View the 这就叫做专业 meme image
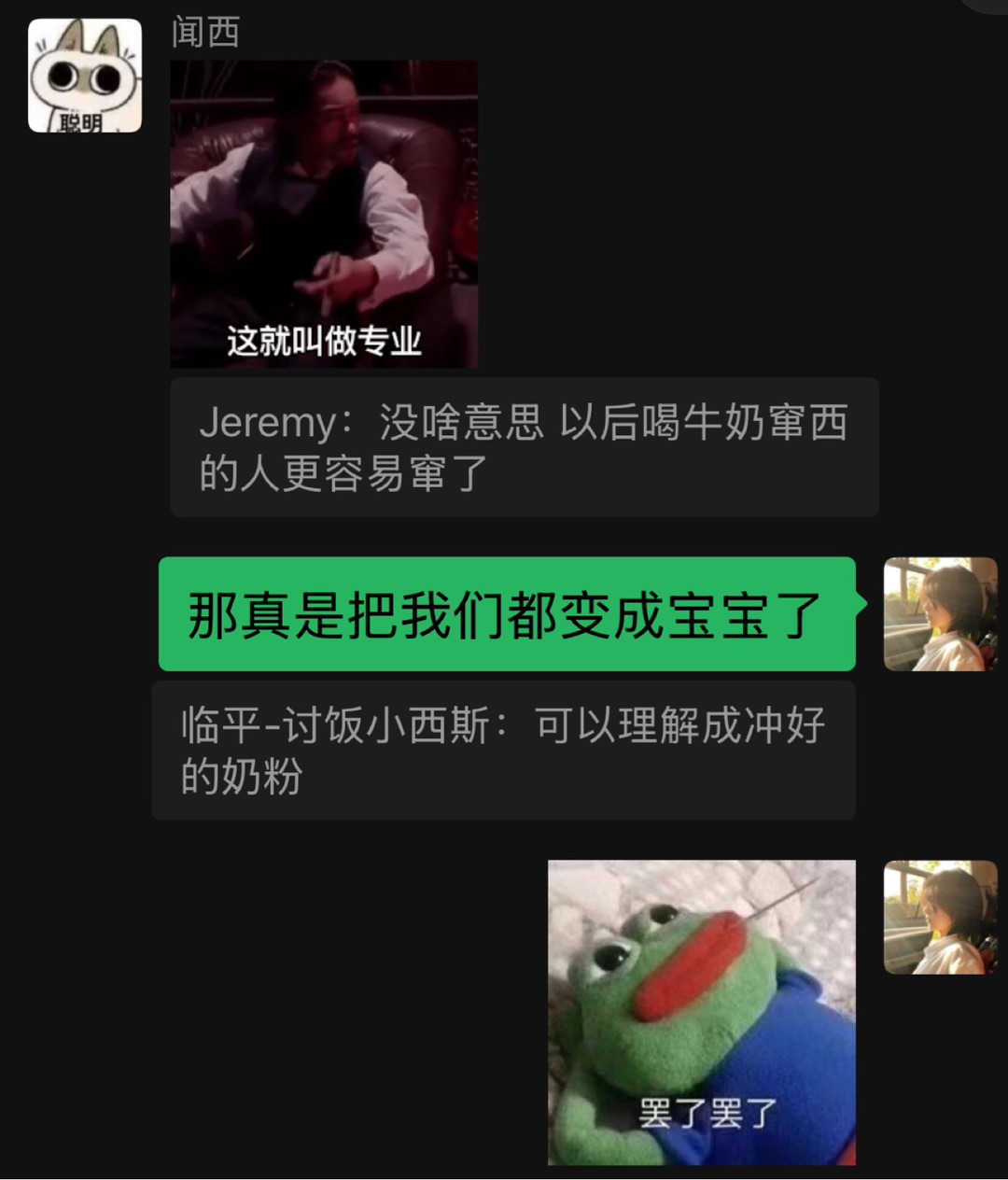This screenshot has width=1008, height=1180. pyautogui.click(x=324, y=214)
